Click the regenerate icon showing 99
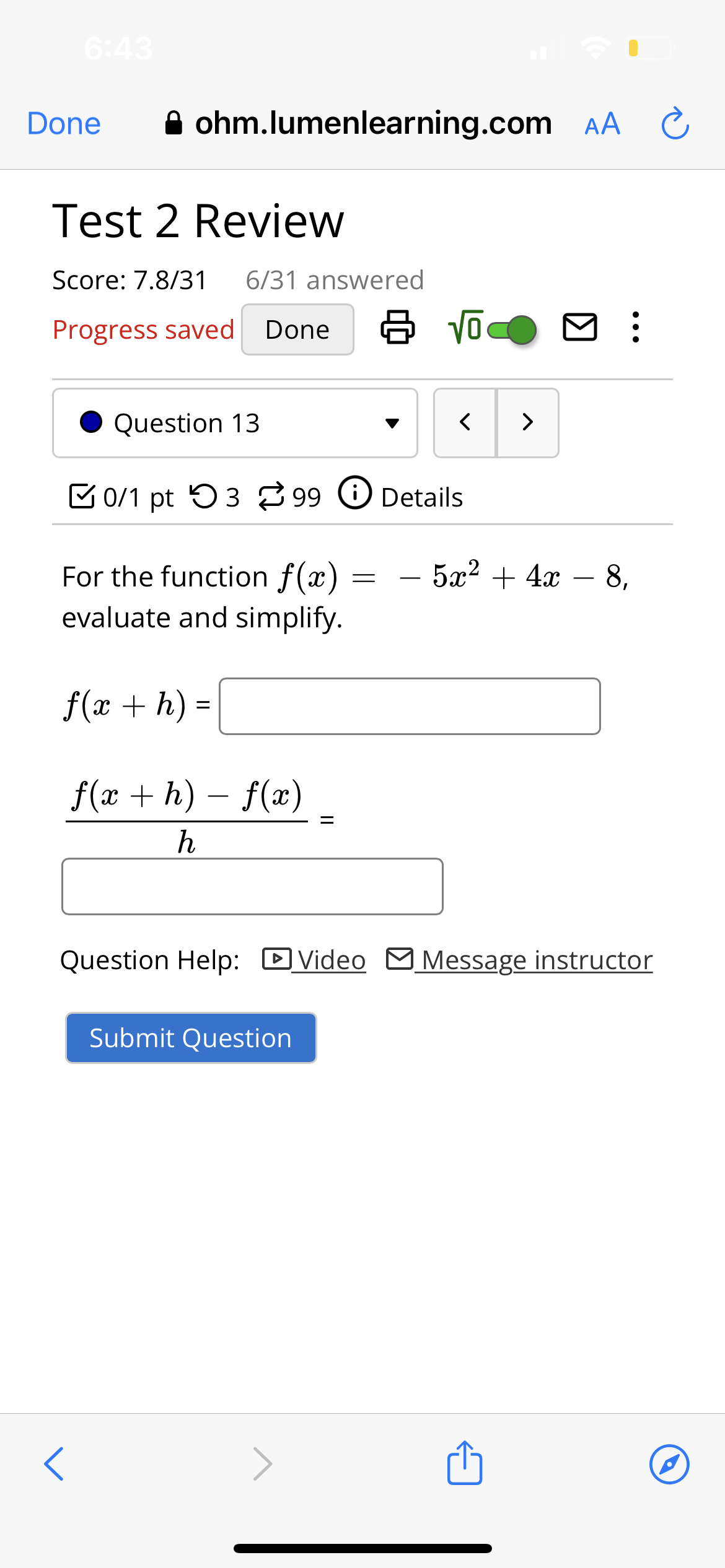 click(x=273, y=495)
